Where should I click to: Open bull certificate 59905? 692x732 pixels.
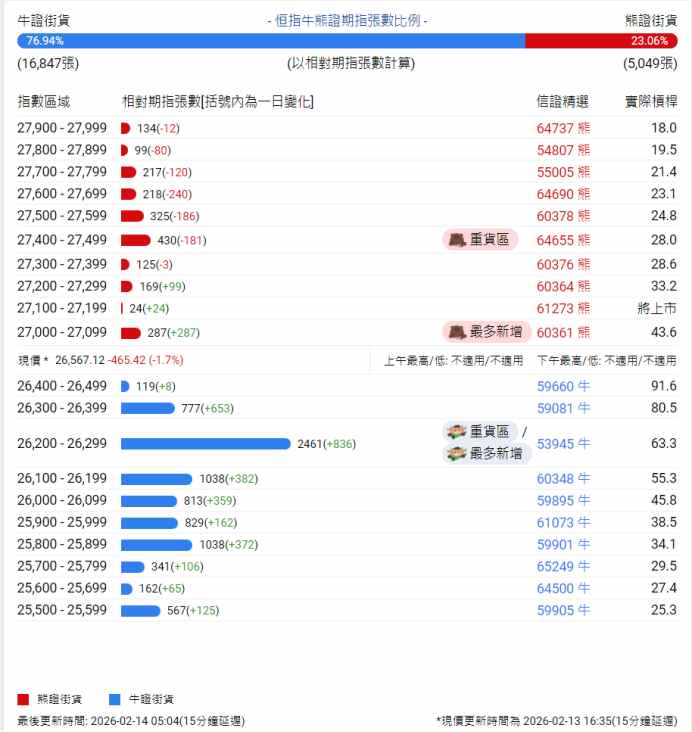pyautogui.click(x=562, y=610)
